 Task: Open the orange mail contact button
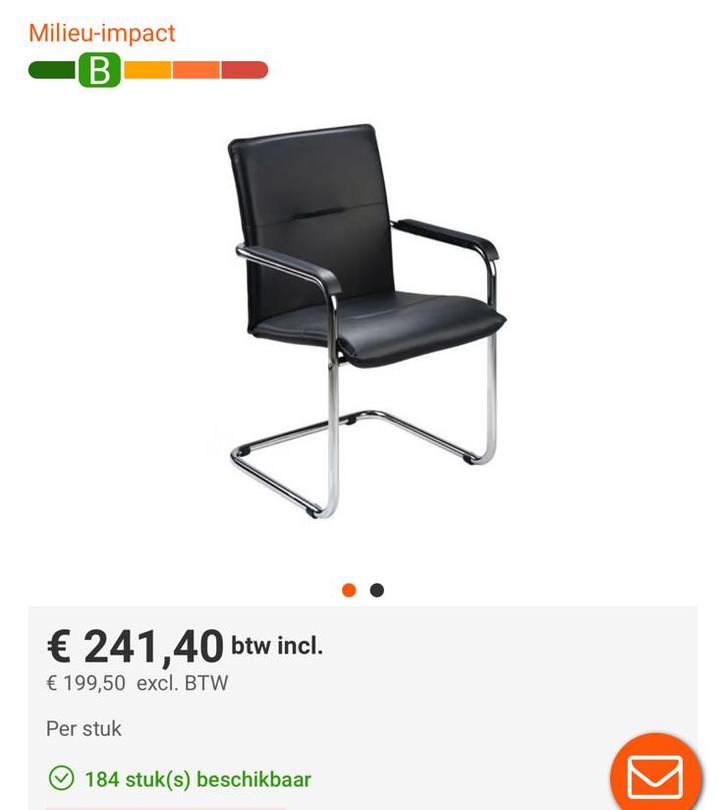pos(656,775)
